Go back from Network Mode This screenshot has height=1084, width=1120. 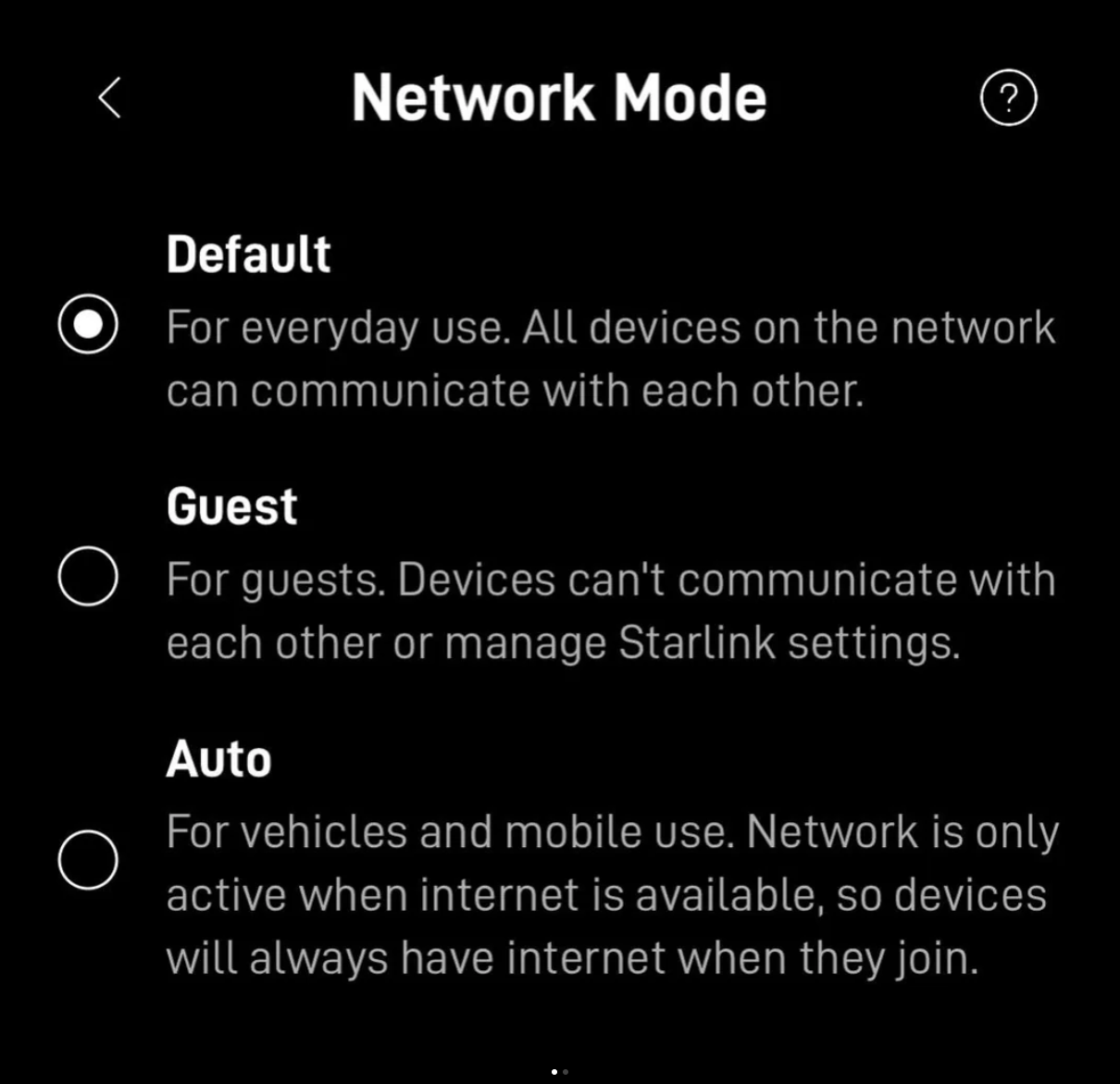(x=109, y=97)
